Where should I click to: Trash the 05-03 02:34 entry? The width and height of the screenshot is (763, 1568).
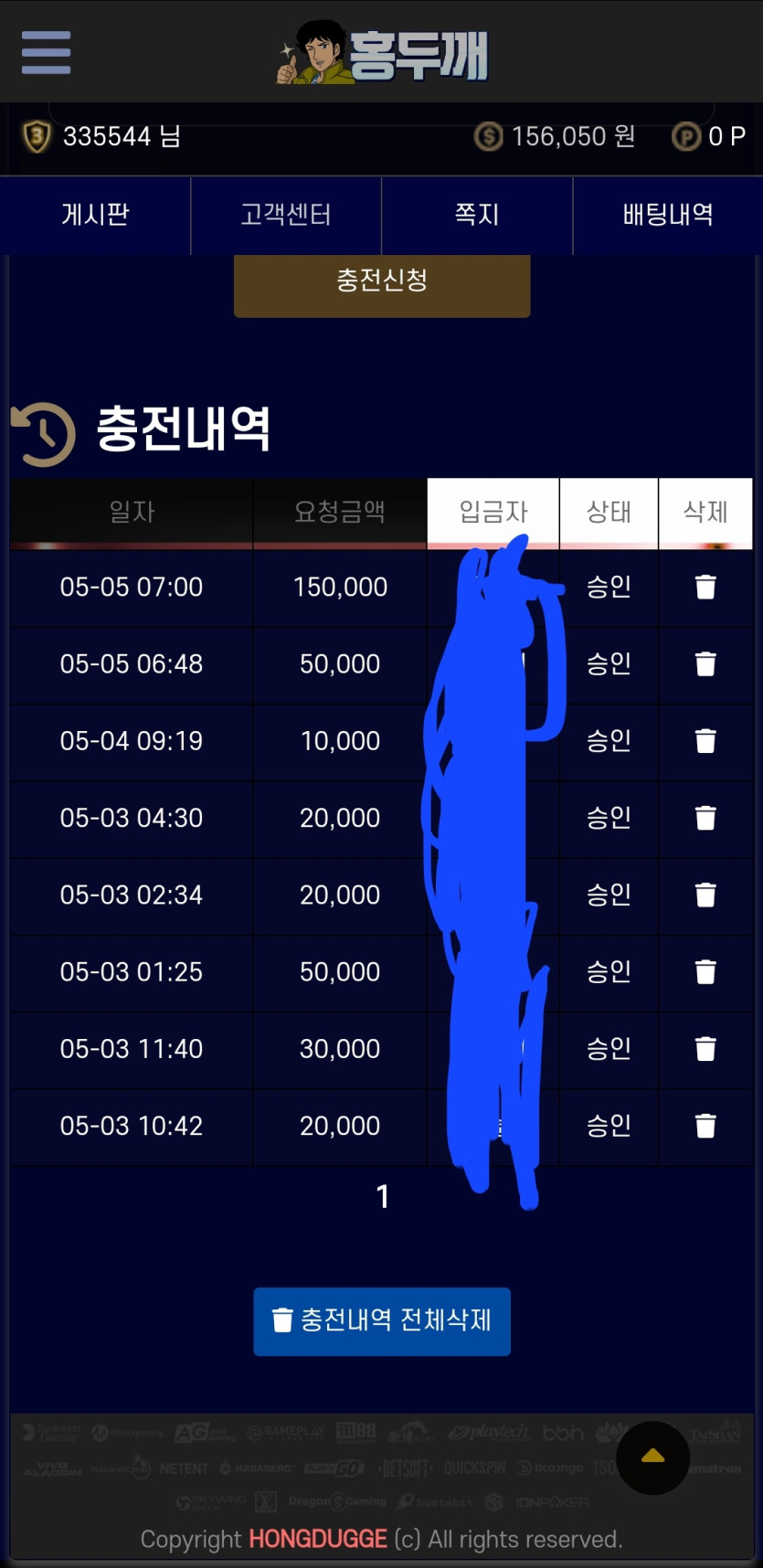705,895
